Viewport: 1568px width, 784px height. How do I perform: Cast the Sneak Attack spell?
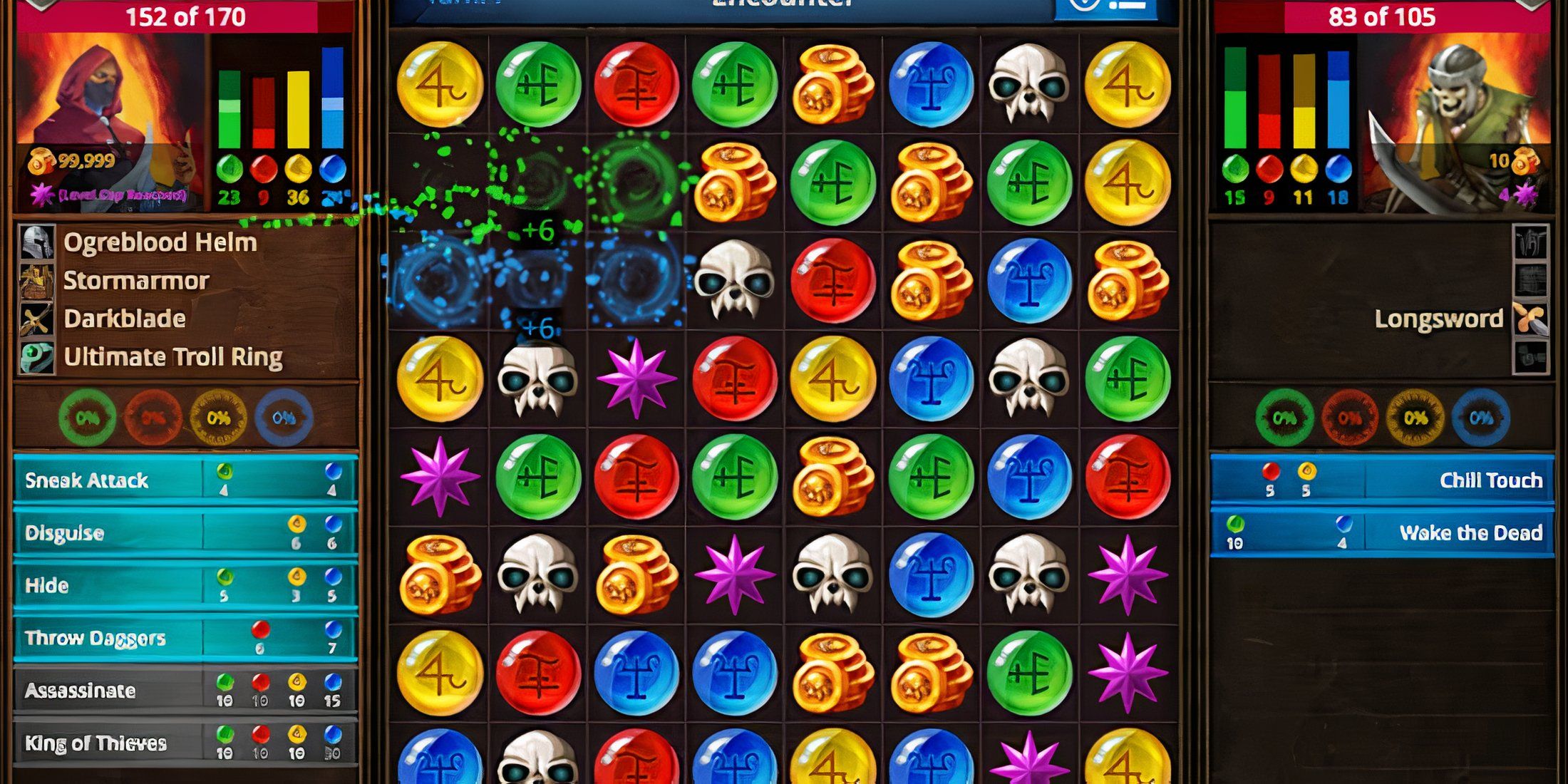pyautogui.click(x=185, y=480)
